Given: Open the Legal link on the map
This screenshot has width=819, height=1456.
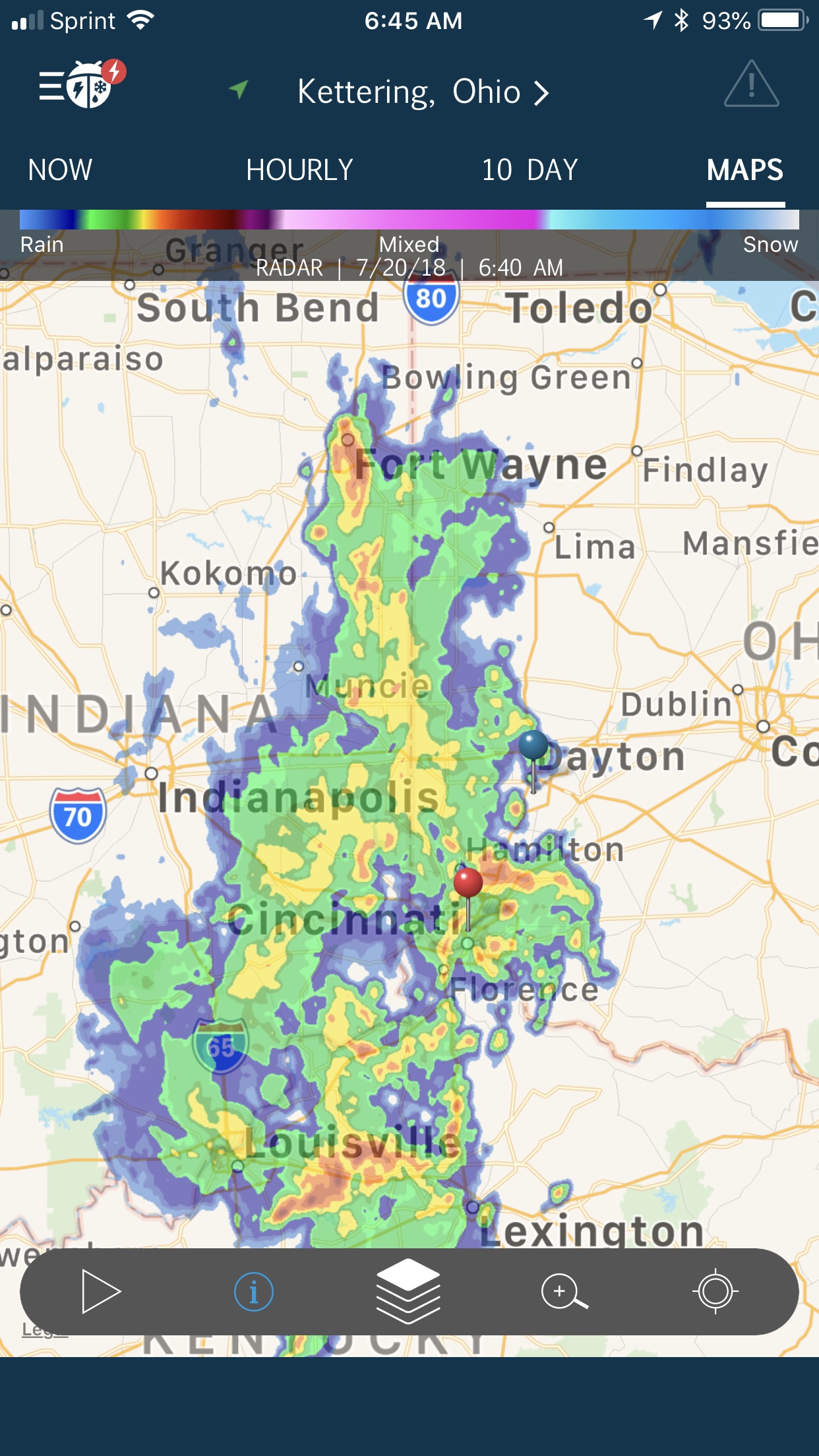Looking at the screenshot, I should [44, 1329].
